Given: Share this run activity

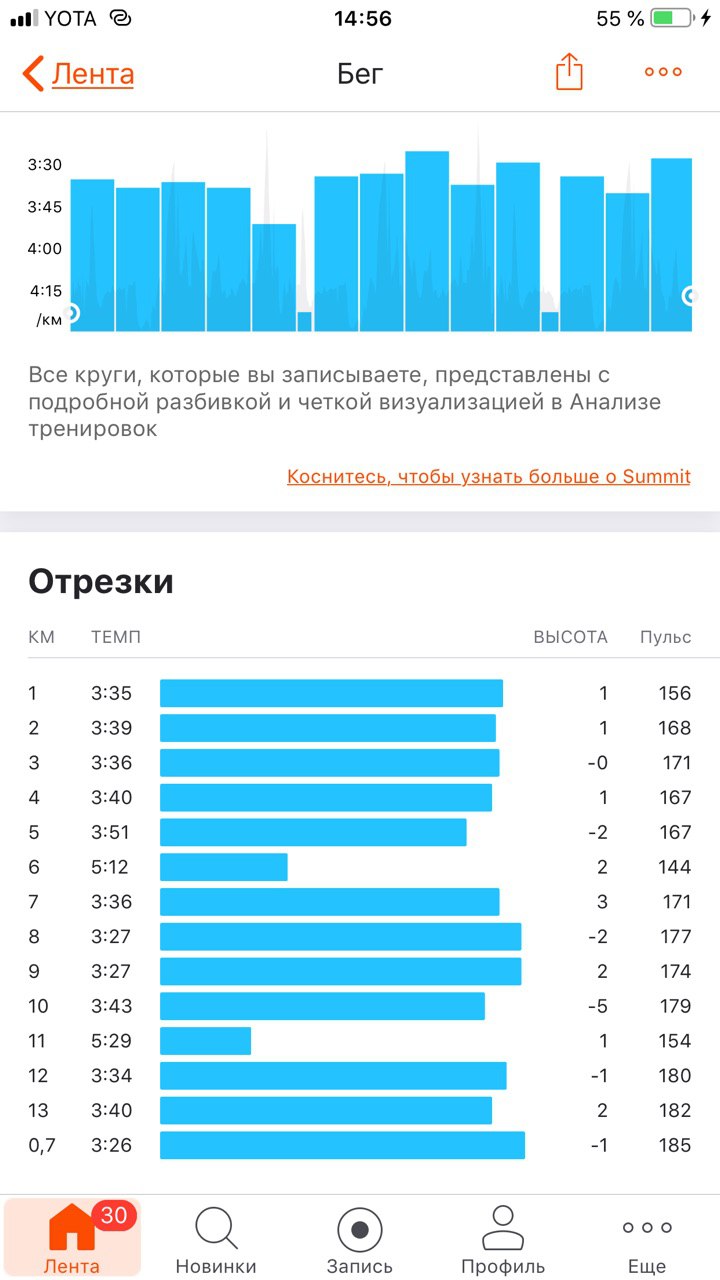Looking at the screenshot, I should pos(569,73).
